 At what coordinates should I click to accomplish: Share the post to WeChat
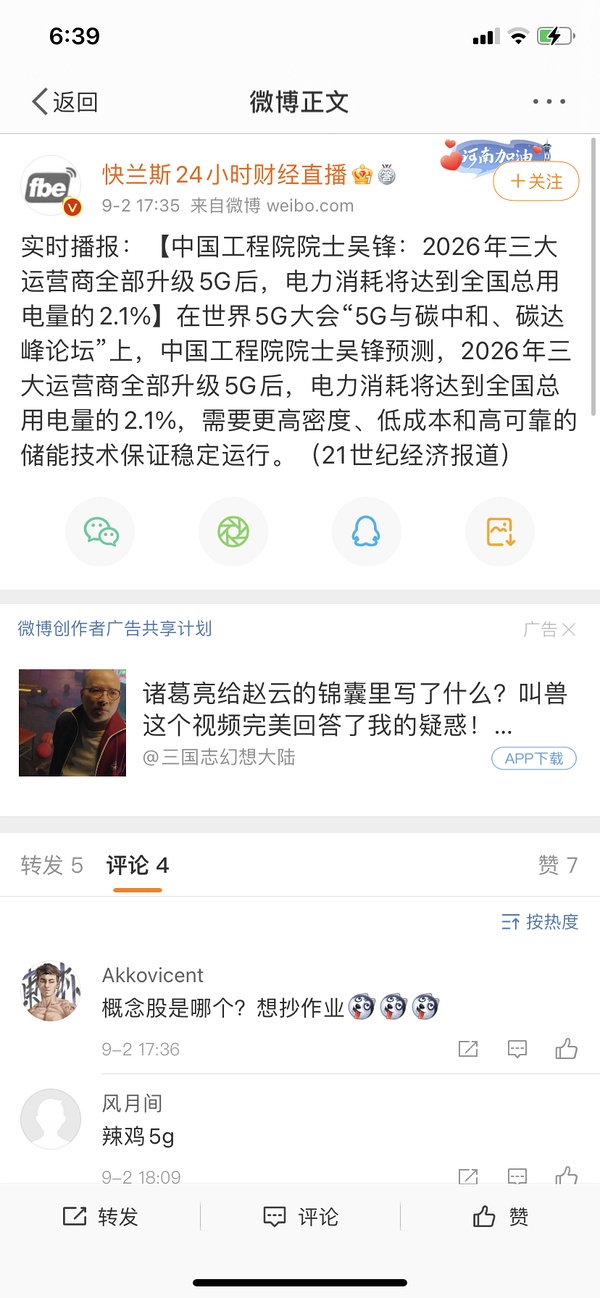[100, 531]
